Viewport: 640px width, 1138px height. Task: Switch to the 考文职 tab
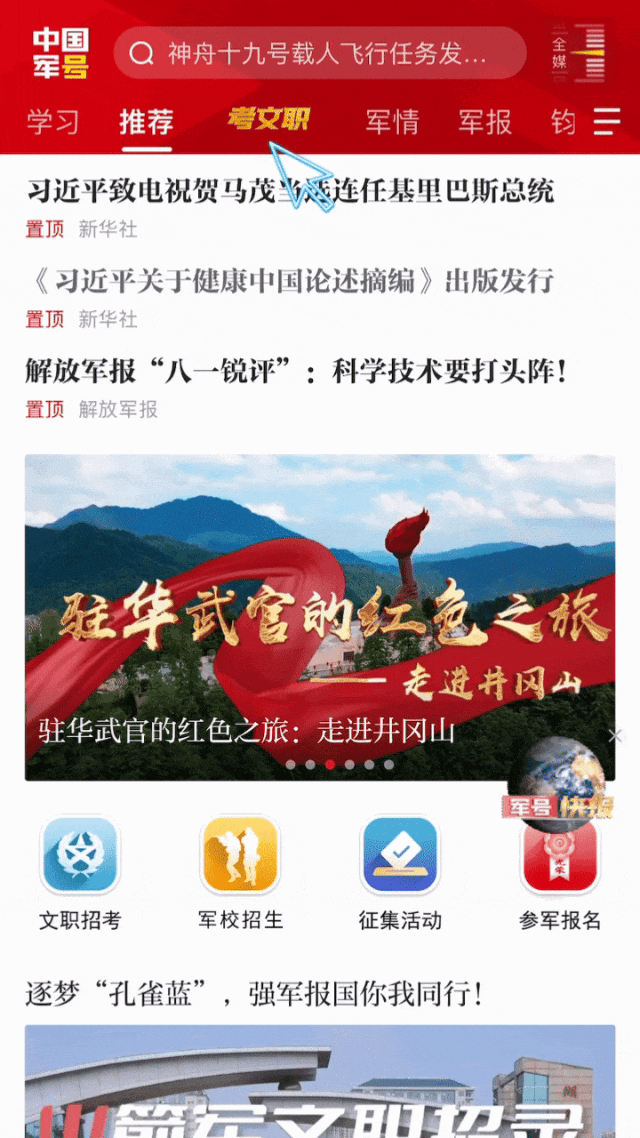(268, 121)
